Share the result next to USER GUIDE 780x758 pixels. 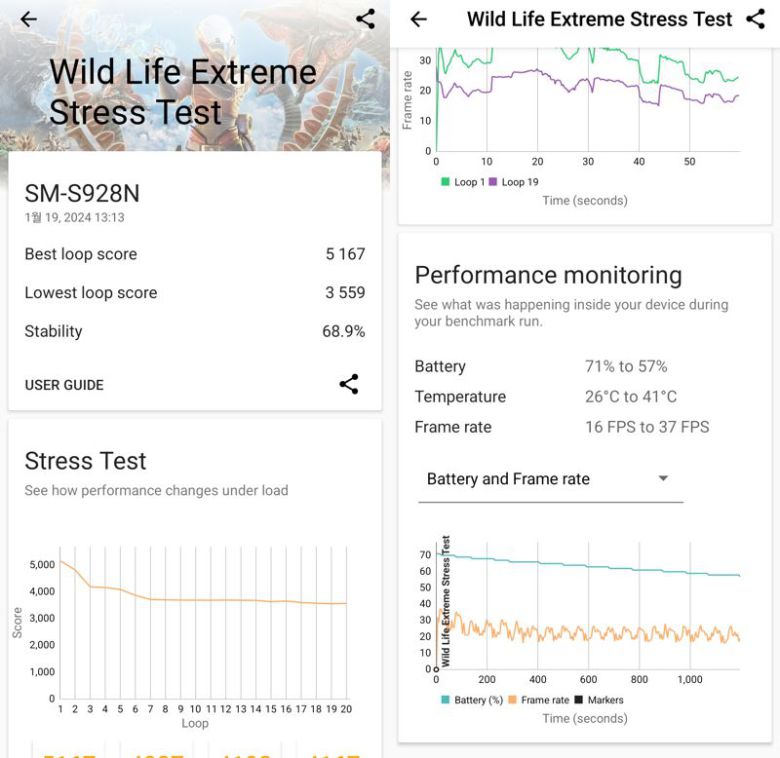(348, 384)
